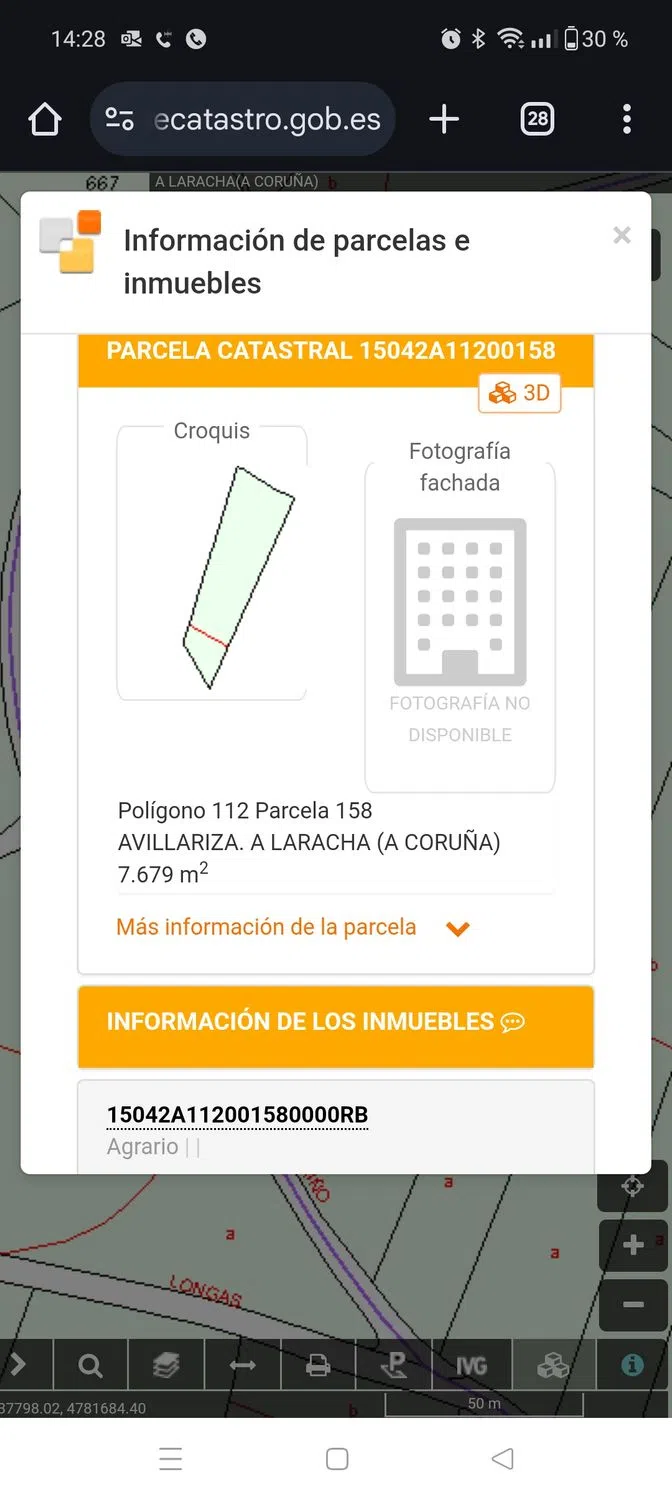
Task: Open the map search tool
Action: (90, 1365)
